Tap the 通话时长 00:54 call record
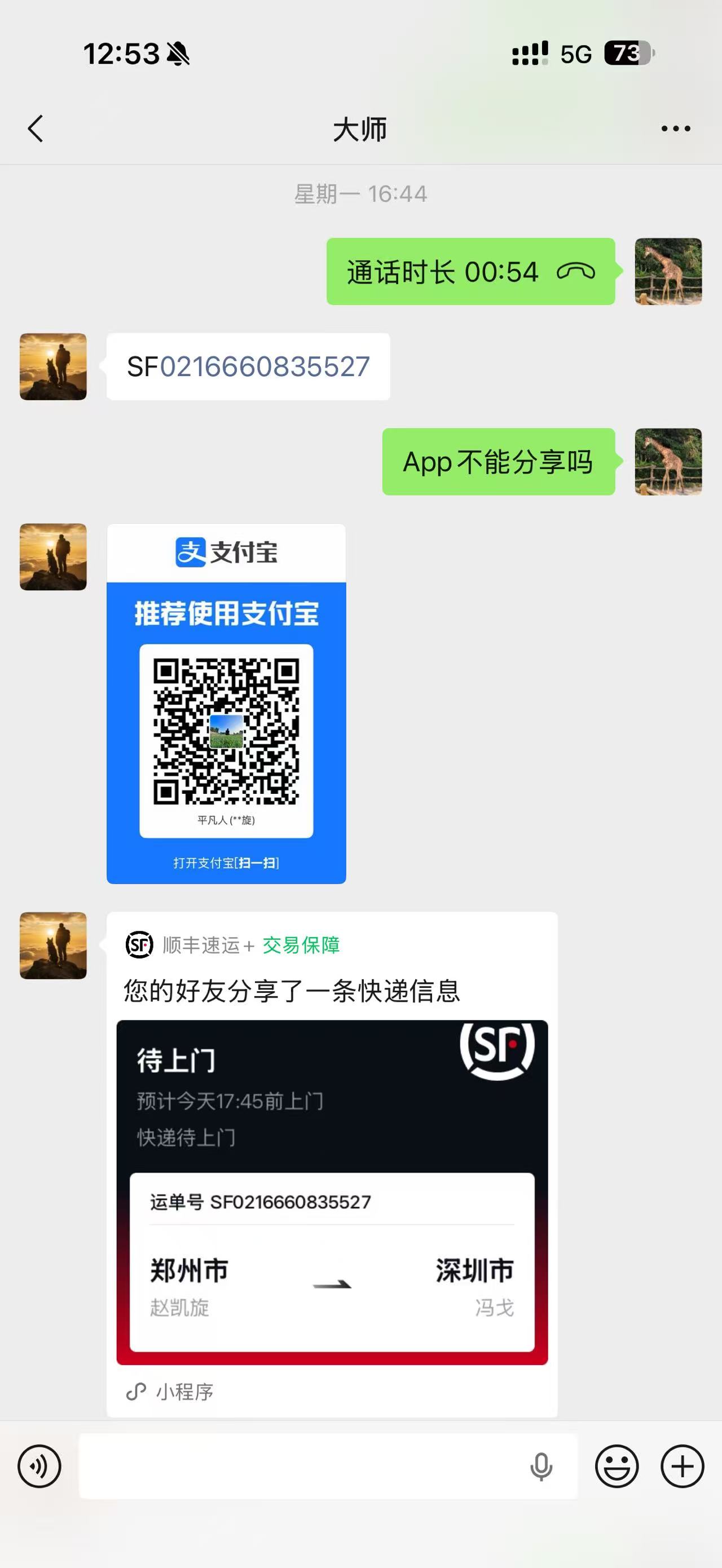Image resolution: width=722 pixels, height=1568 pixels. point(470,271)
